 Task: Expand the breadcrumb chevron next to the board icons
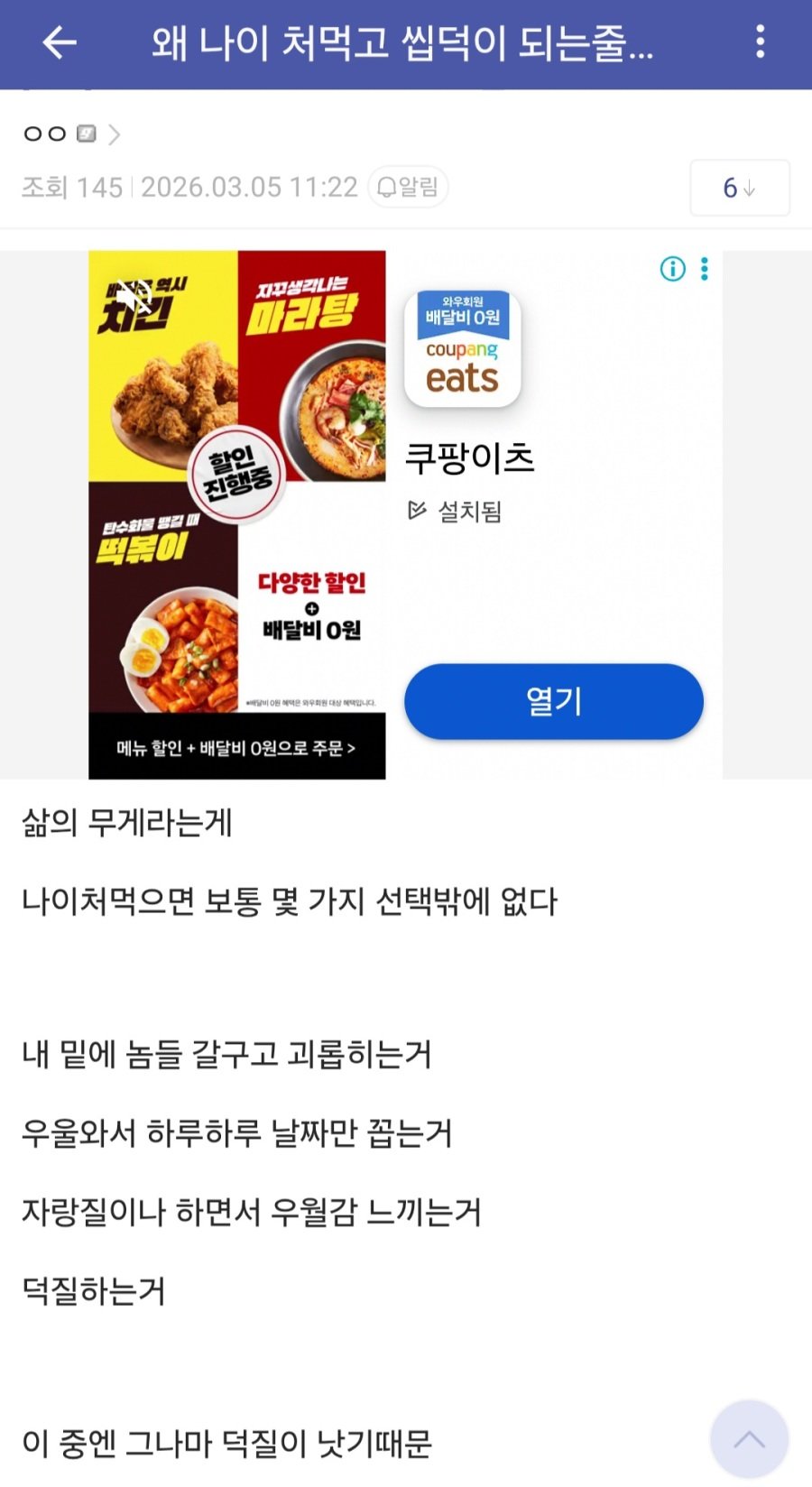click(x=114, y=133)
